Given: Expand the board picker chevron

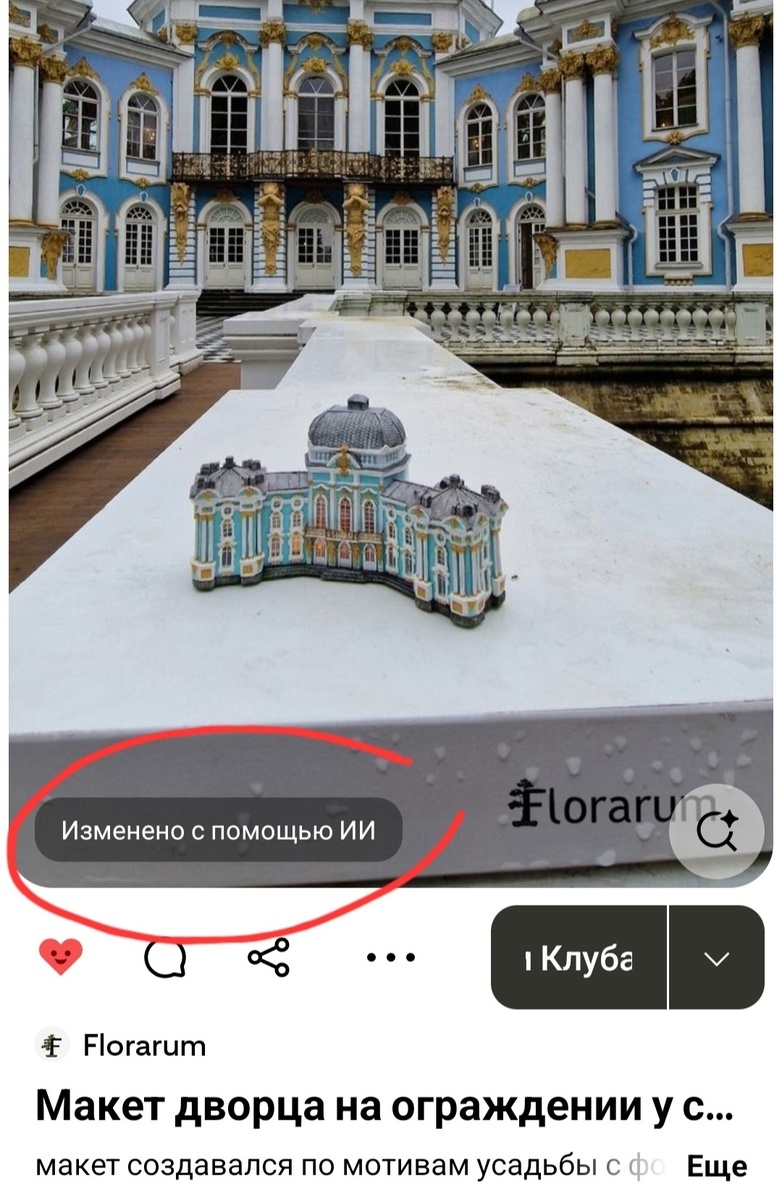Looking at the screenshot, I should 716,958.
